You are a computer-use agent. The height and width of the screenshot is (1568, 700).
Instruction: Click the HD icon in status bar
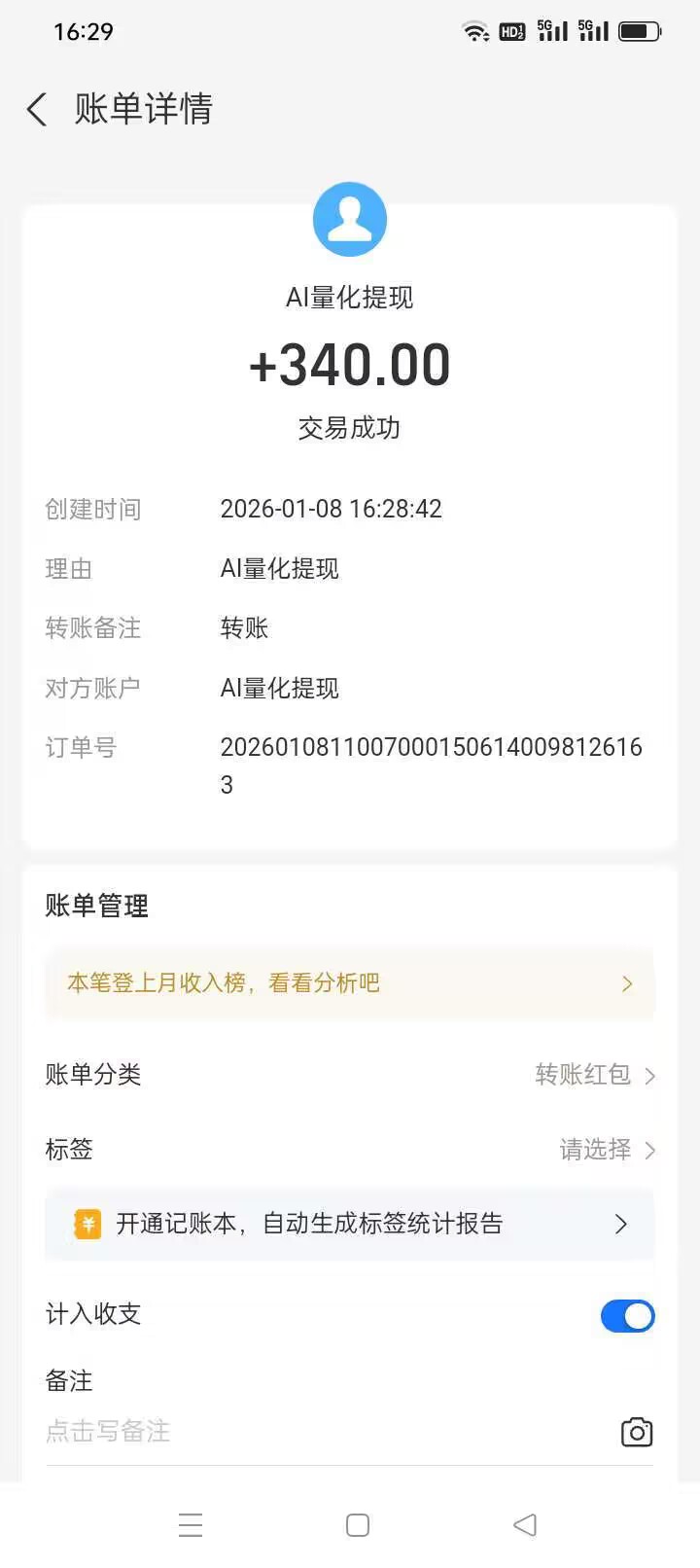coord(510,30)
